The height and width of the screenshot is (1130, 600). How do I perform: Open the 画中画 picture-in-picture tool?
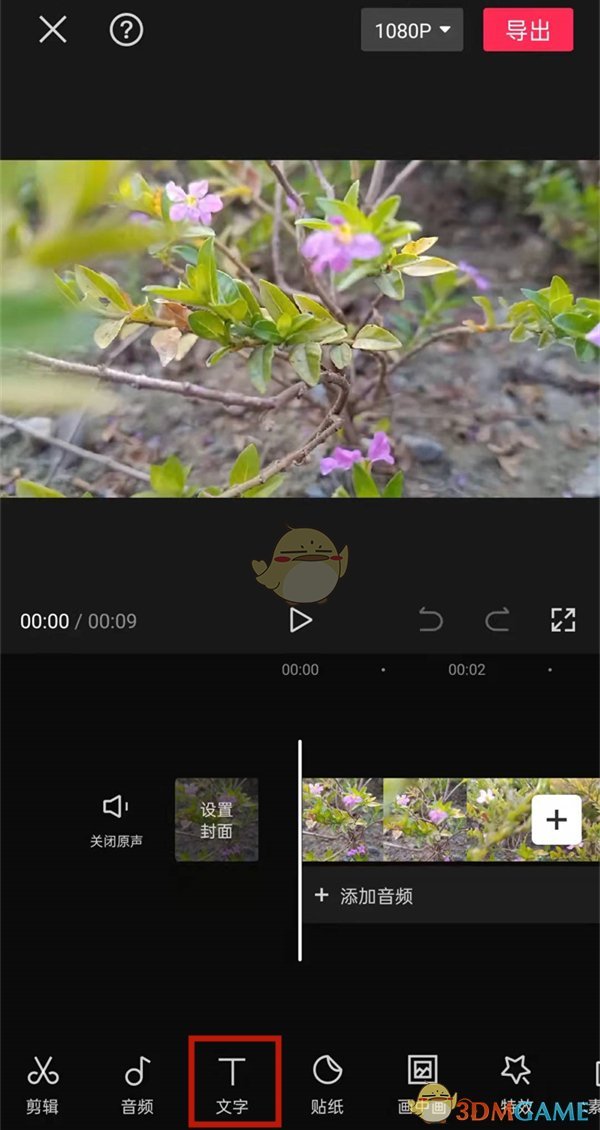click(x=421, y=1083)
